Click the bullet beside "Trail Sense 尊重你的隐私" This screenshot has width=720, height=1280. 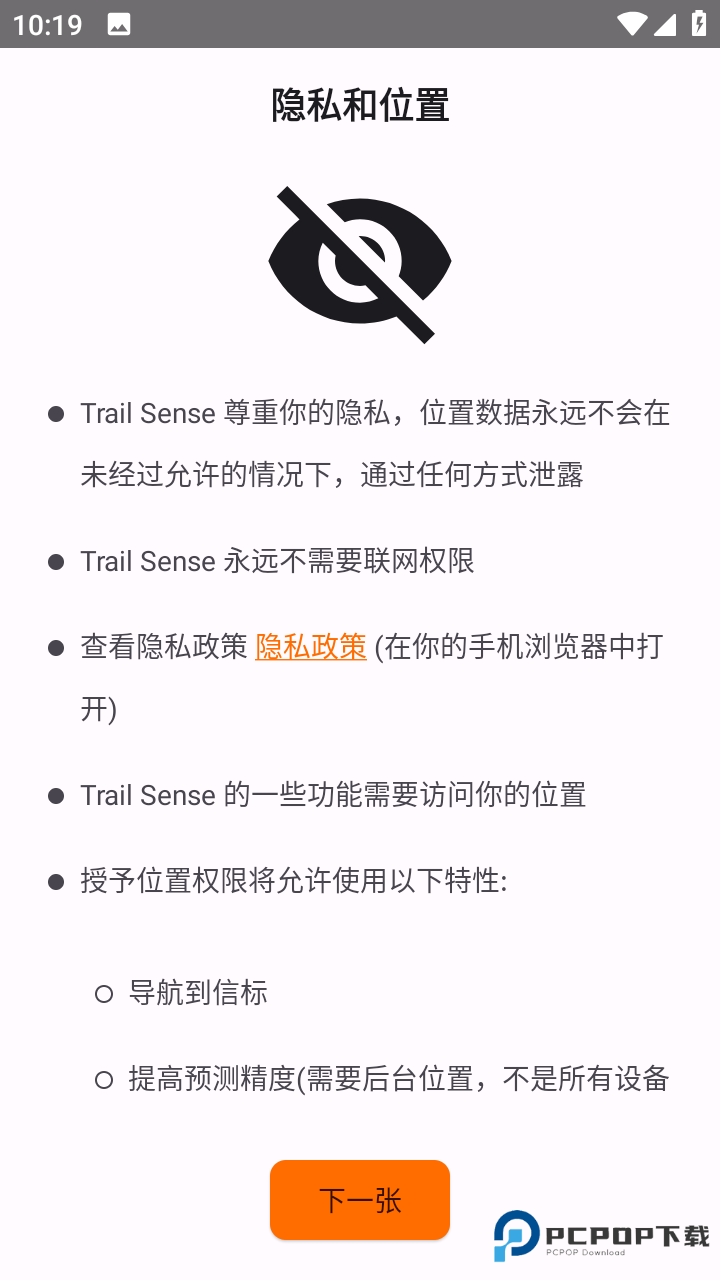55,413
